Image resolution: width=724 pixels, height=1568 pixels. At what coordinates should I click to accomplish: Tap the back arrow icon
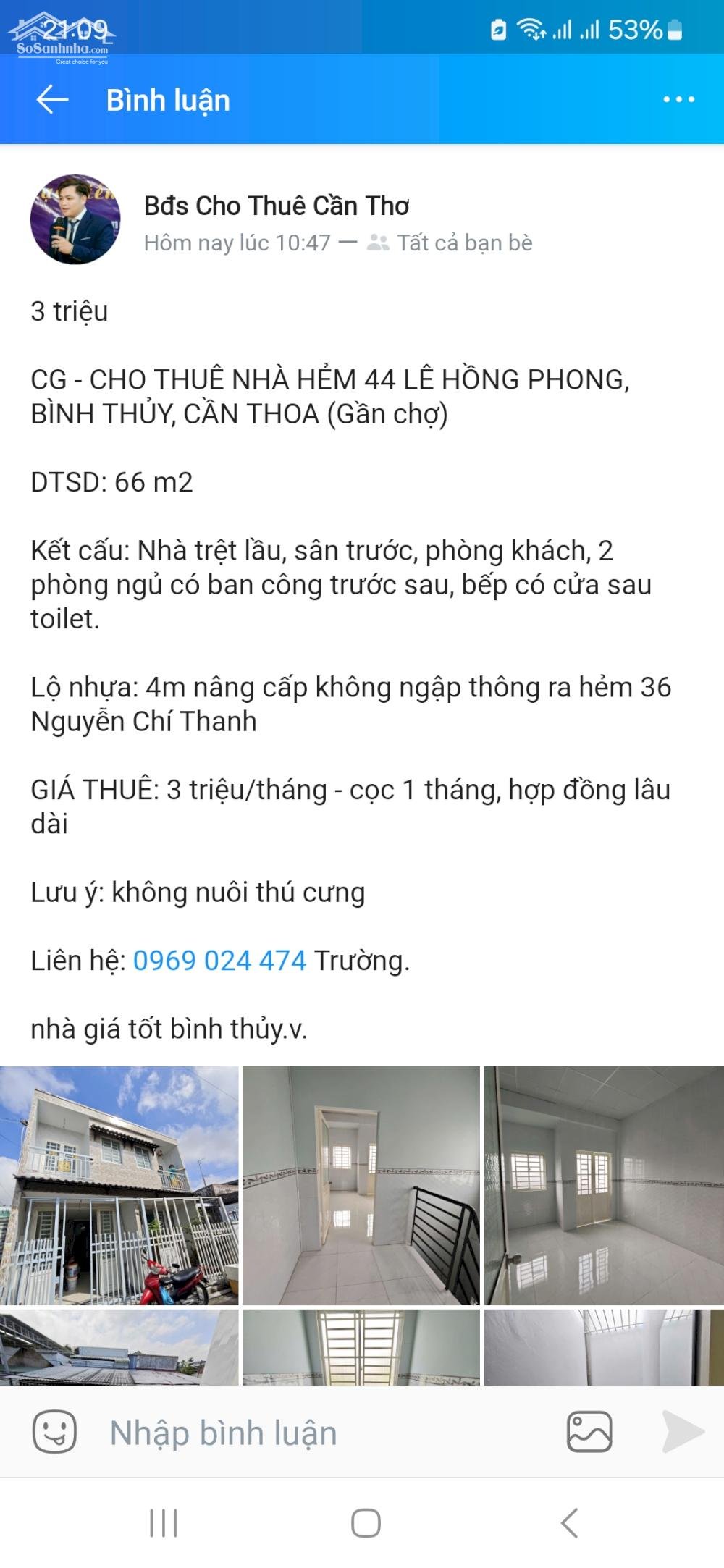point(51,100)
